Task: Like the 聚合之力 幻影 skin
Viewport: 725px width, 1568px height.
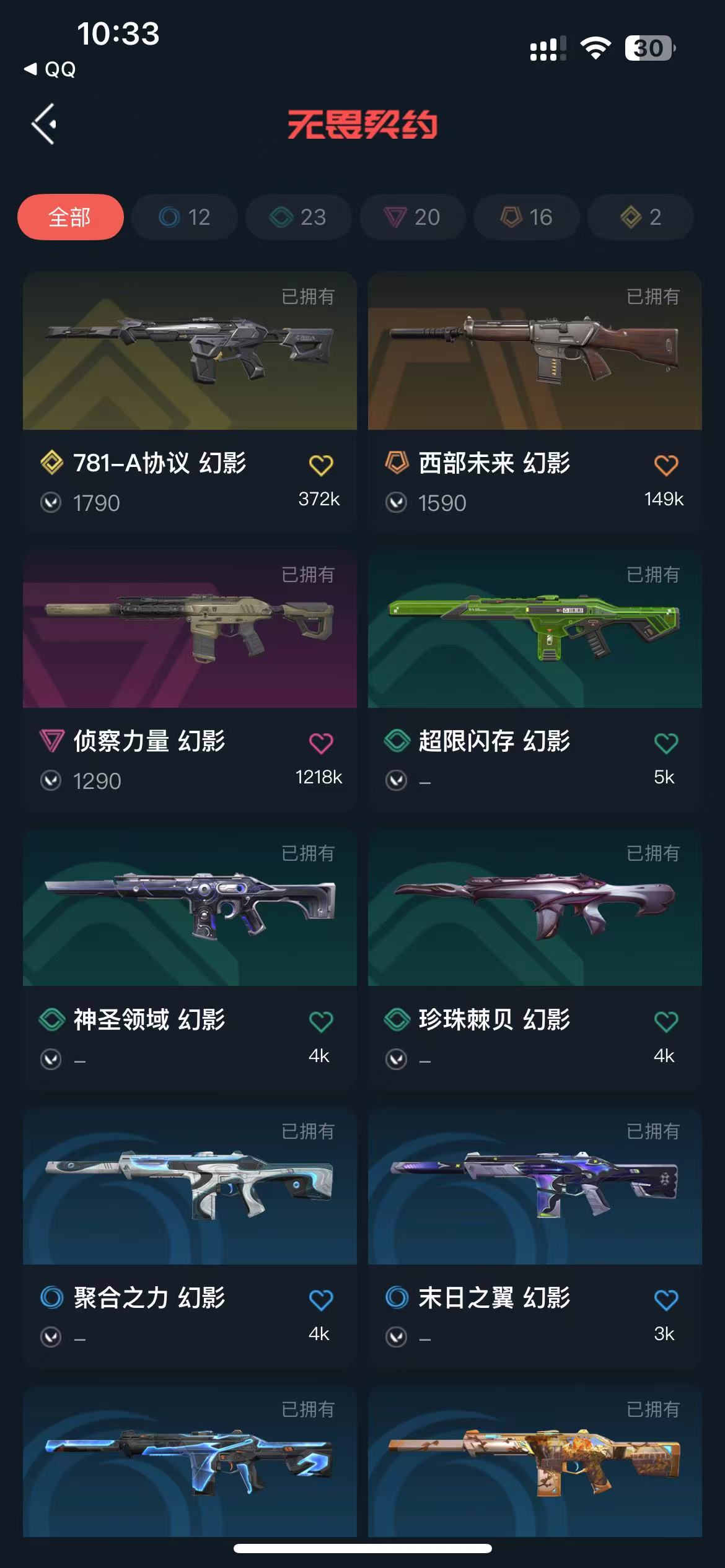Action: [x=320, y=1300]
